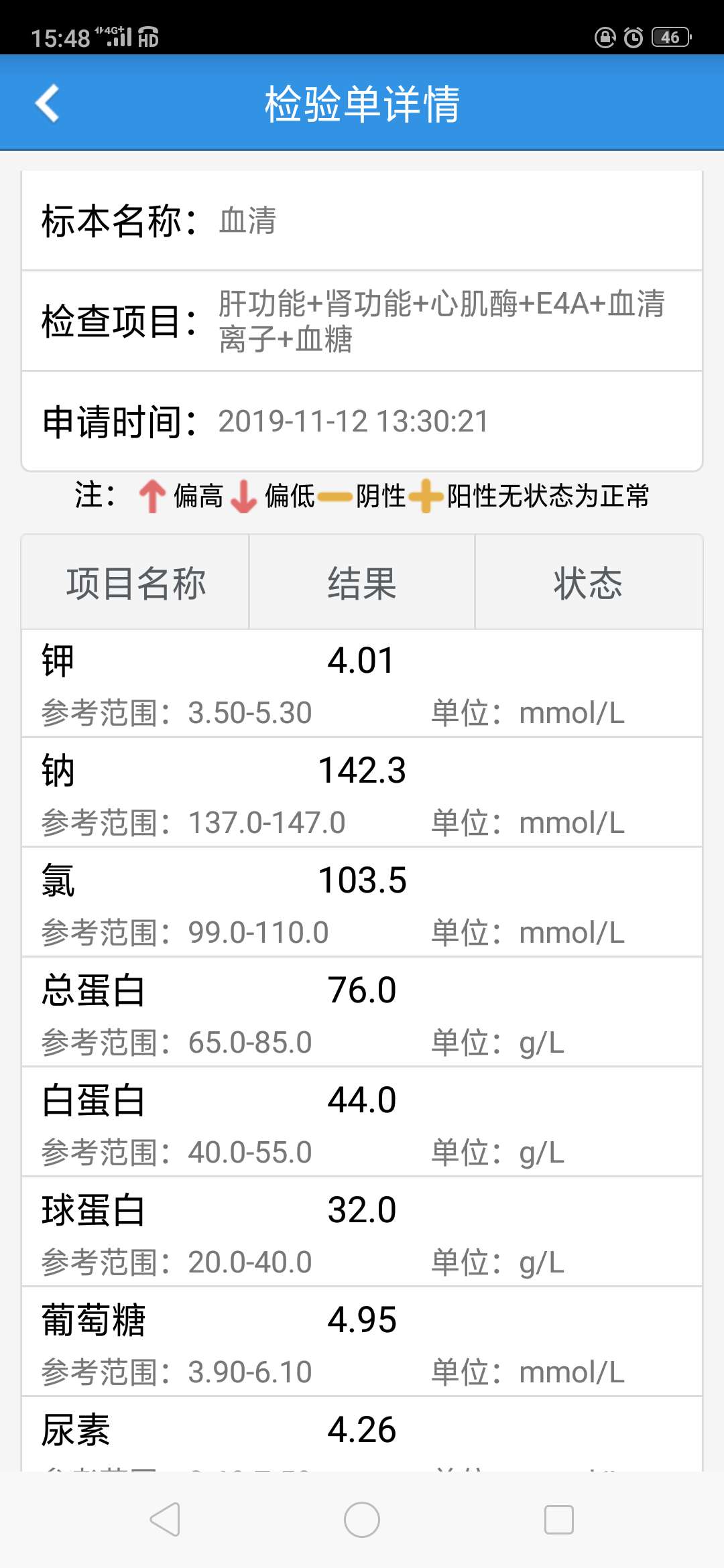Tap the 标本名称 specimen field showing 血清
Viewport: 724px width, 1568px height.
pos(362,221)
